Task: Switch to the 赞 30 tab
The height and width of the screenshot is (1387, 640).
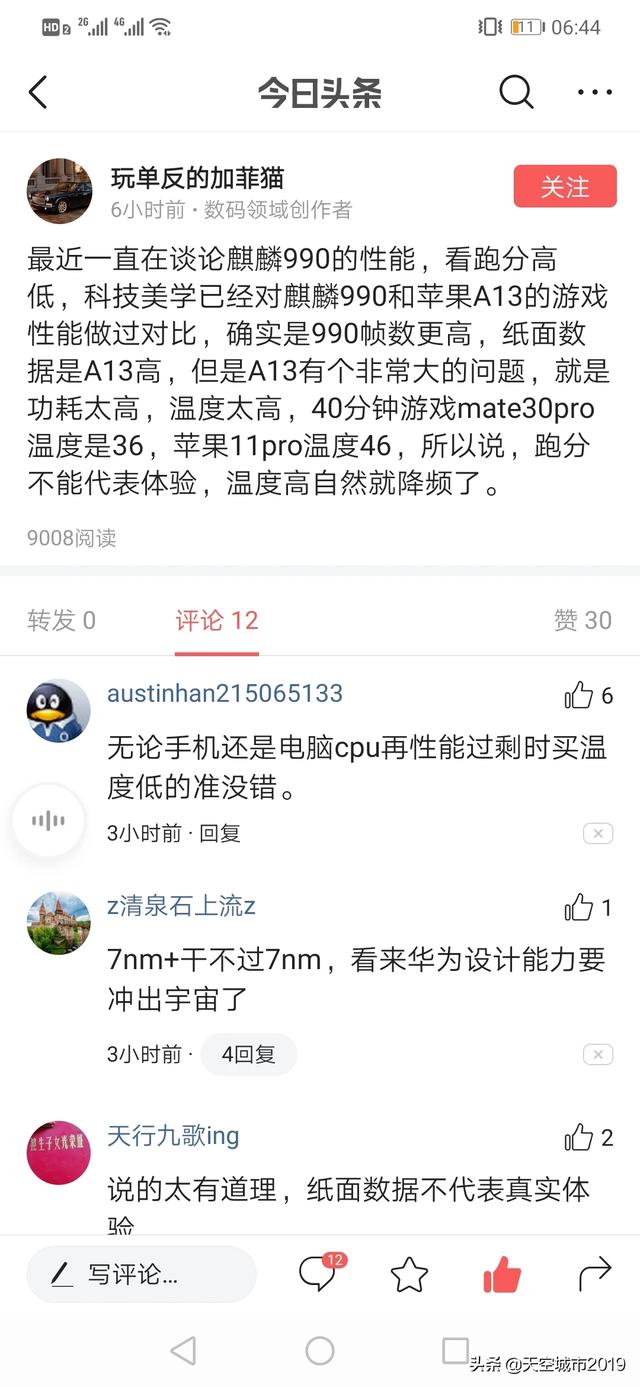Action: coord(582,621)
